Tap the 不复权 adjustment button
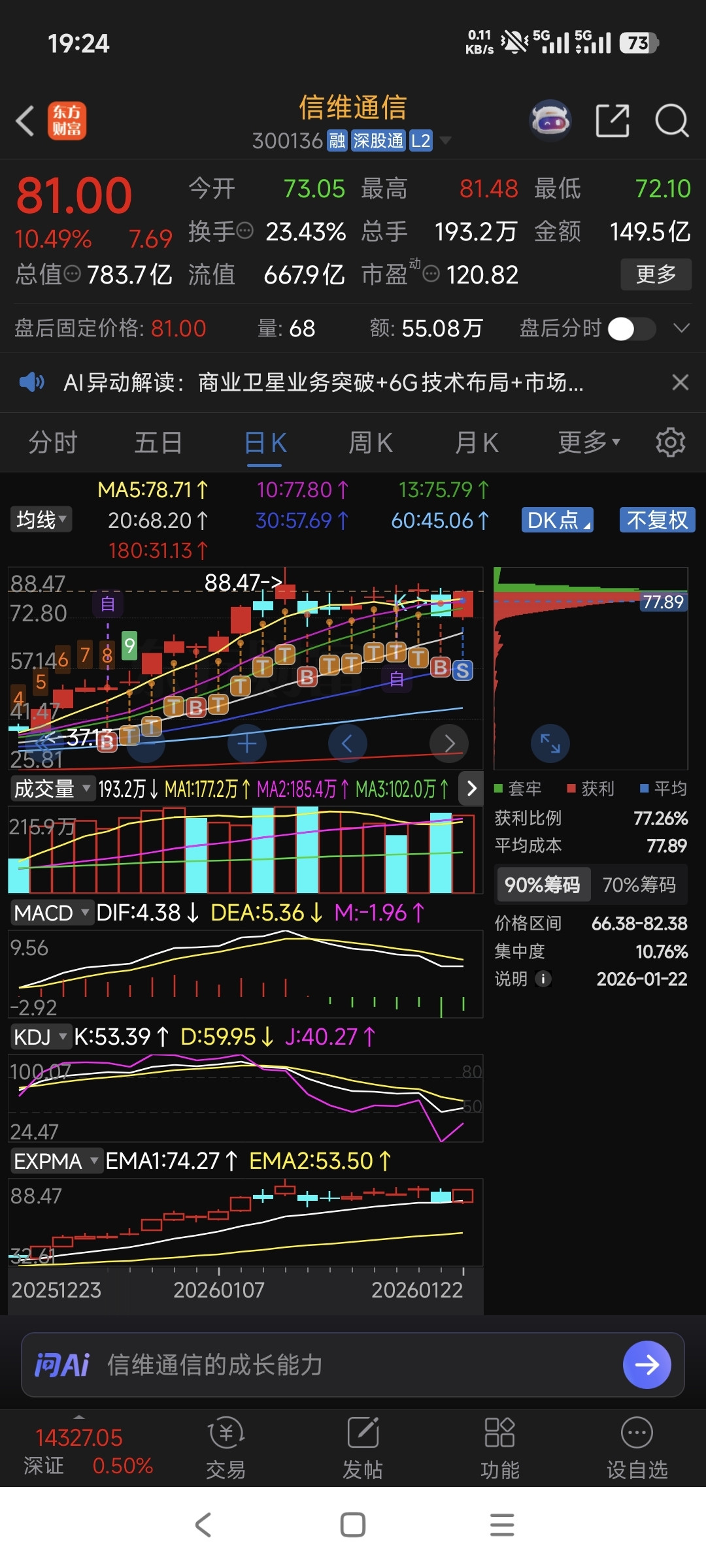This screenshot has height=1568, width=706. pos(656,519)
